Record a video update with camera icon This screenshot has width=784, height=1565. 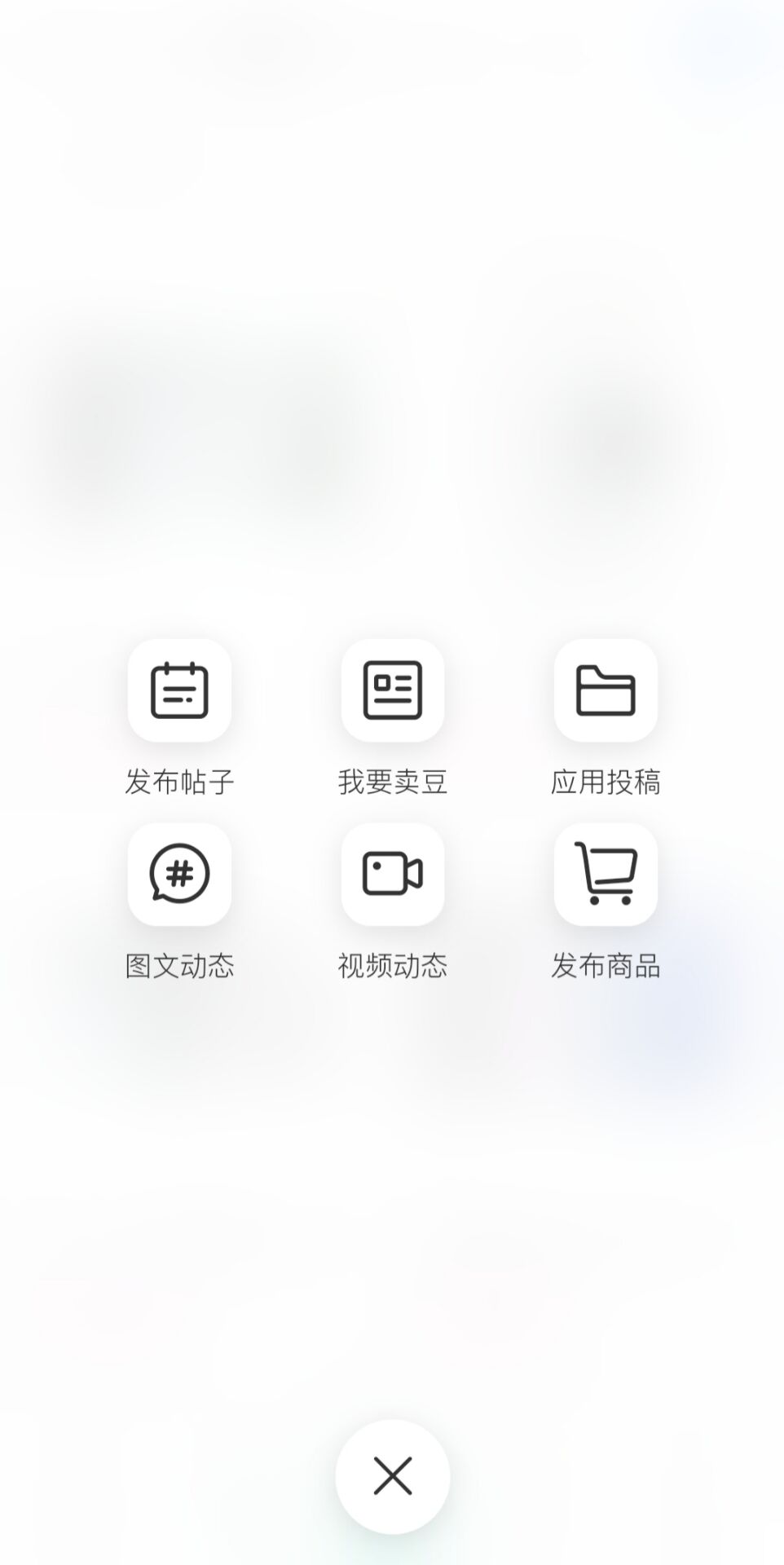(392, 875)
